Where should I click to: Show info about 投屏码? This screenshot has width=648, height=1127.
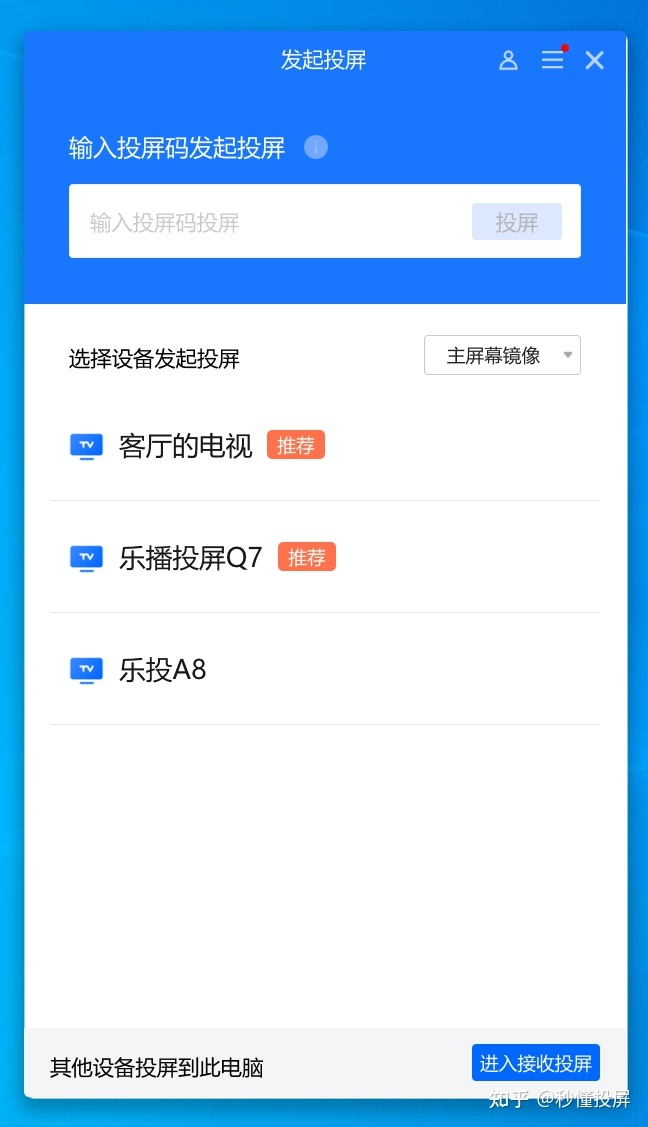tap(316, 148)
